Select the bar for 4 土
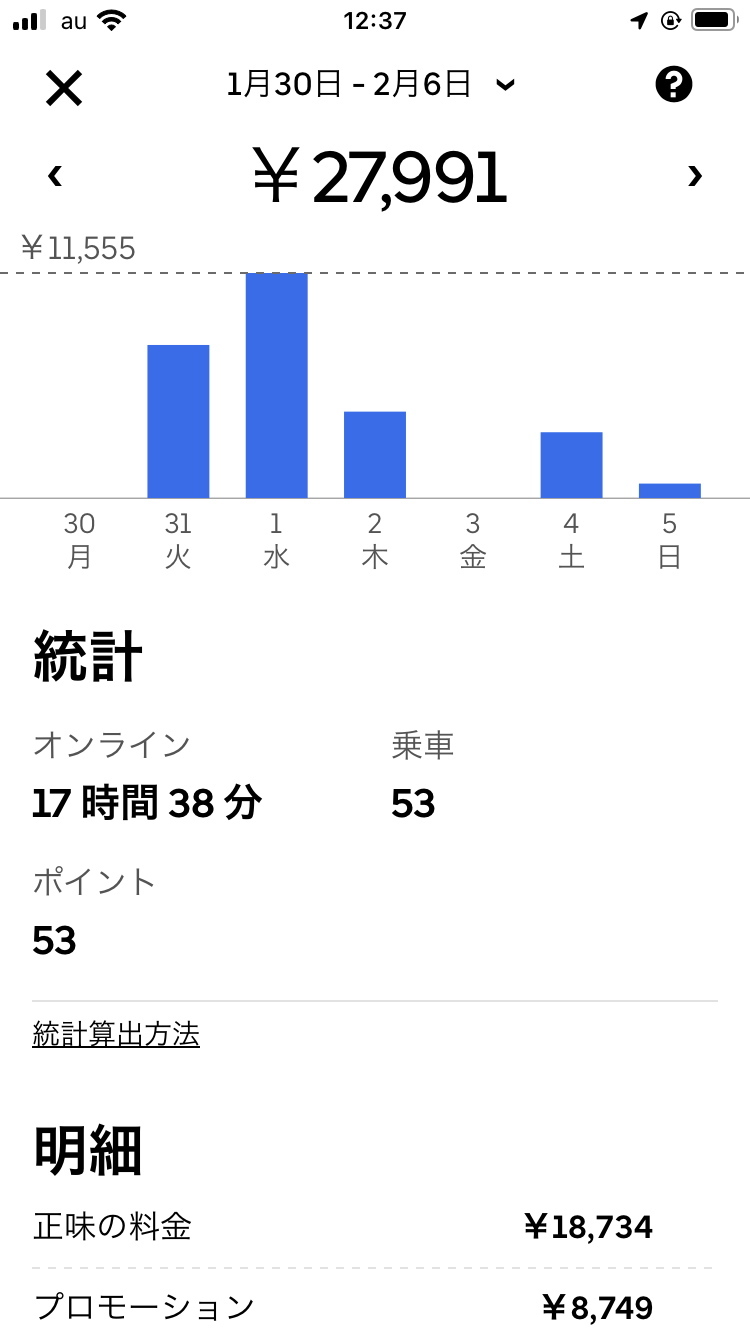This screenshot has width=750, height=1334. point(571,465)
